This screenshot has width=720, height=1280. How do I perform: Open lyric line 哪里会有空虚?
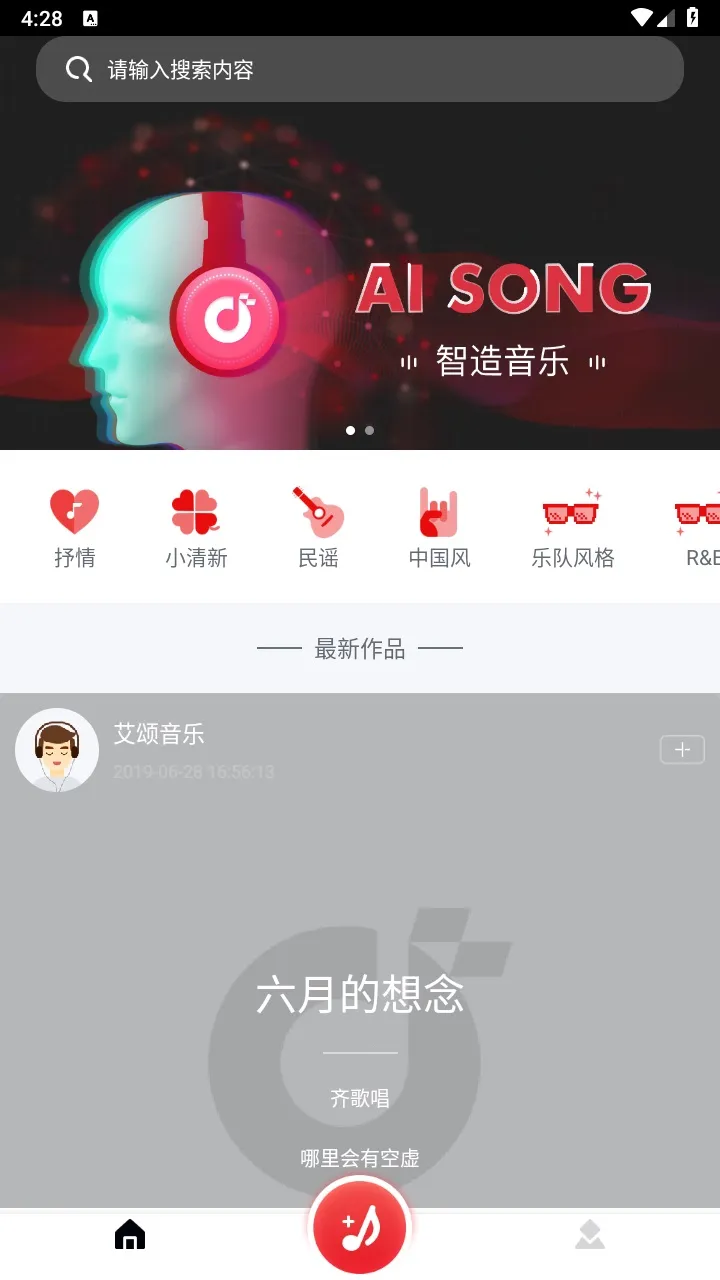[360, 1158]
